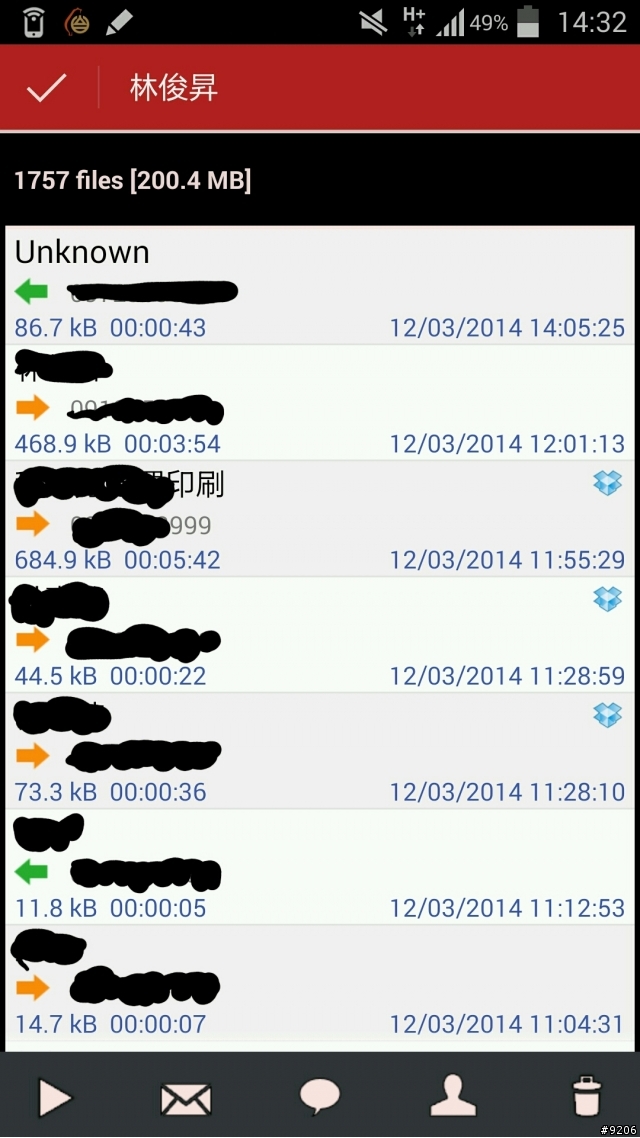Image resolution: width=640 pixels, height=1138 pixels.
Task: Open the contact icon in bottom bar
Action: click(x=453, y=1098)
